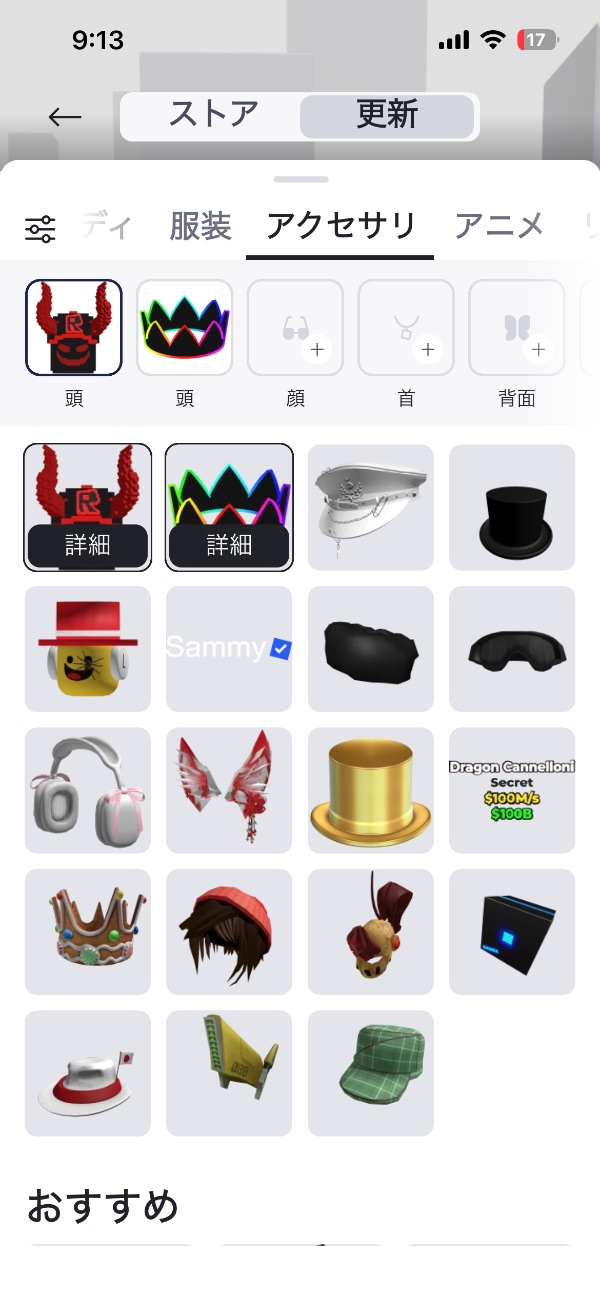This screenshot has height=1298, width=600.
Task: Switch to the アニメ tab
Action: pos(498,226)
